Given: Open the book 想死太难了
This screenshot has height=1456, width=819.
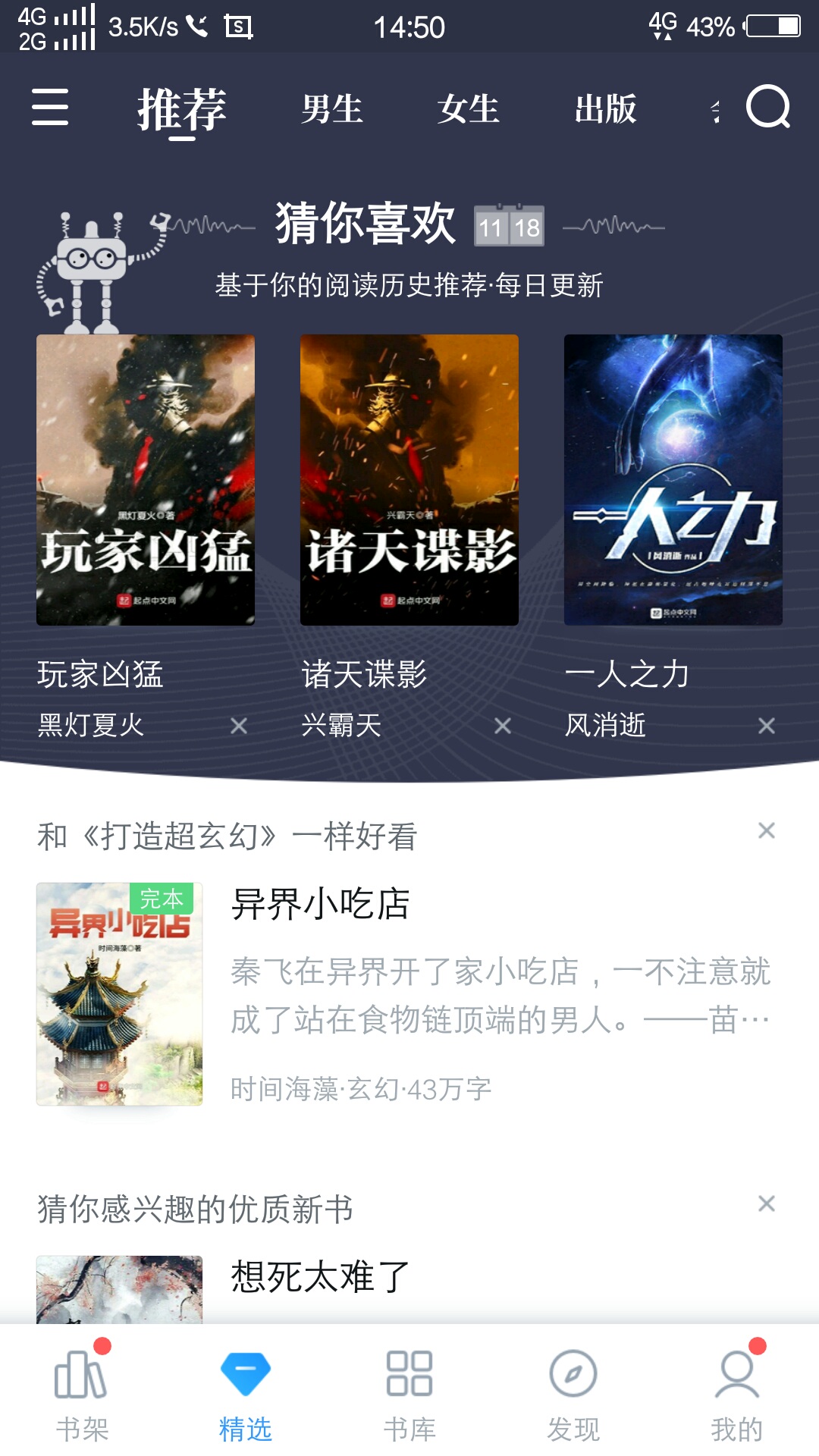Looking at the screenshot, I should coord(321,1277).
